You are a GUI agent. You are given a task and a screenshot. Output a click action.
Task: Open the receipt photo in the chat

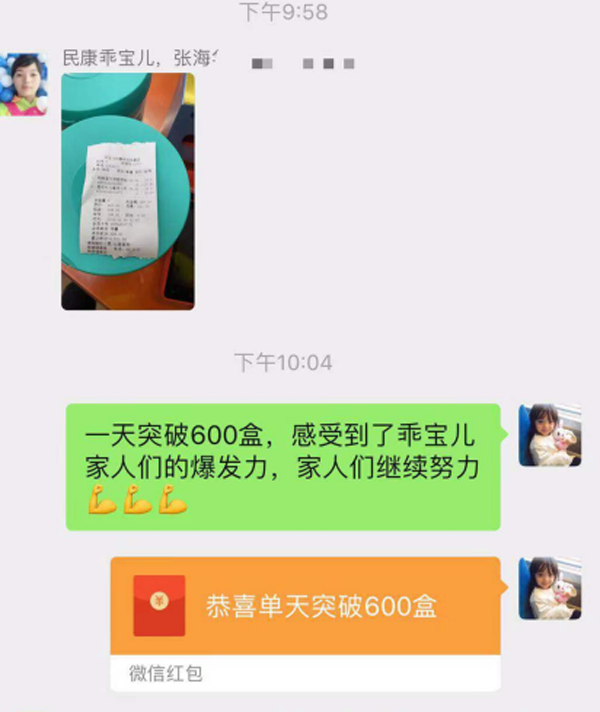click(x=128, y=191)
